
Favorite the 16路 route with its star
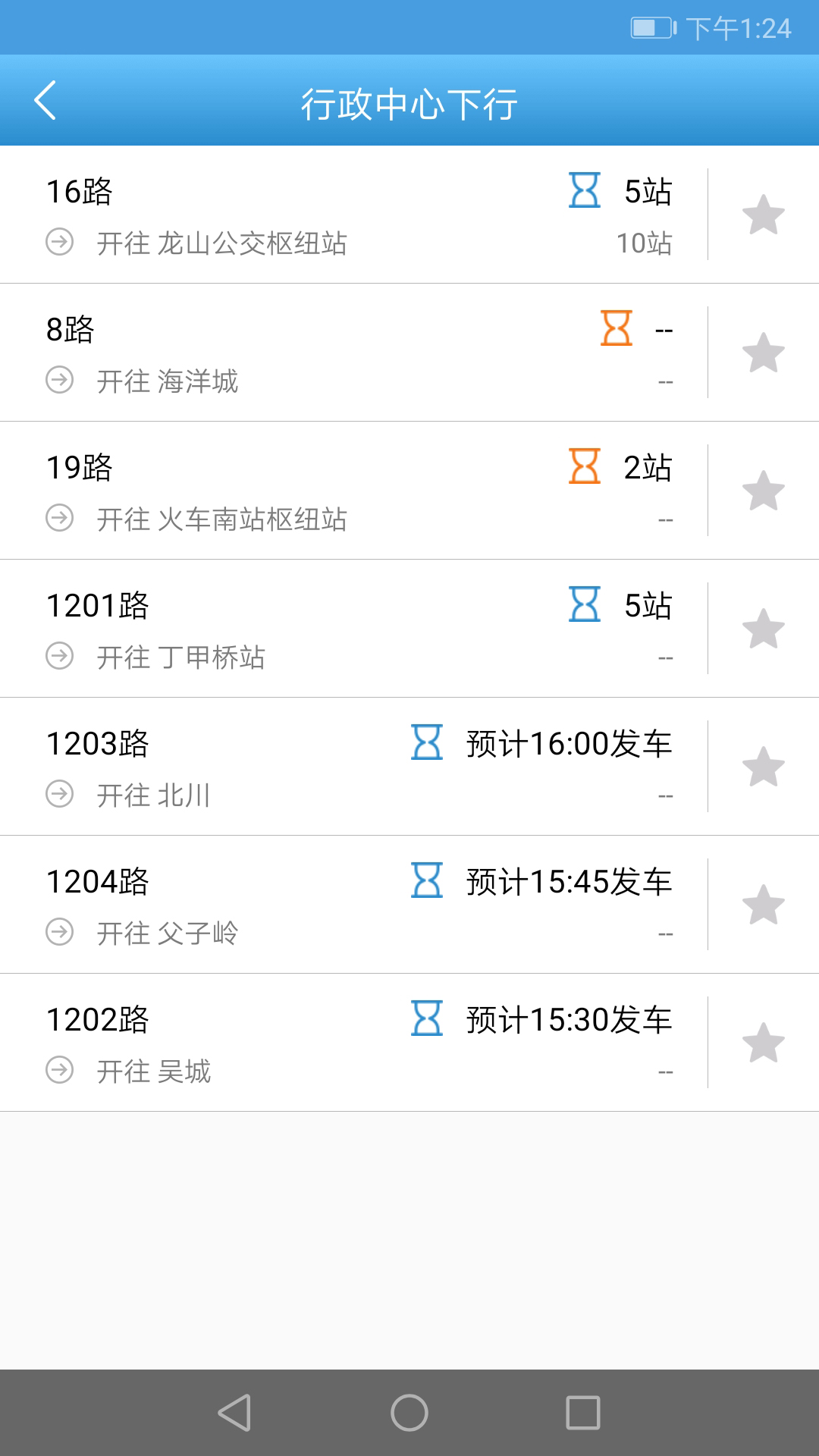pyautogui.click(x=763, y=214)
